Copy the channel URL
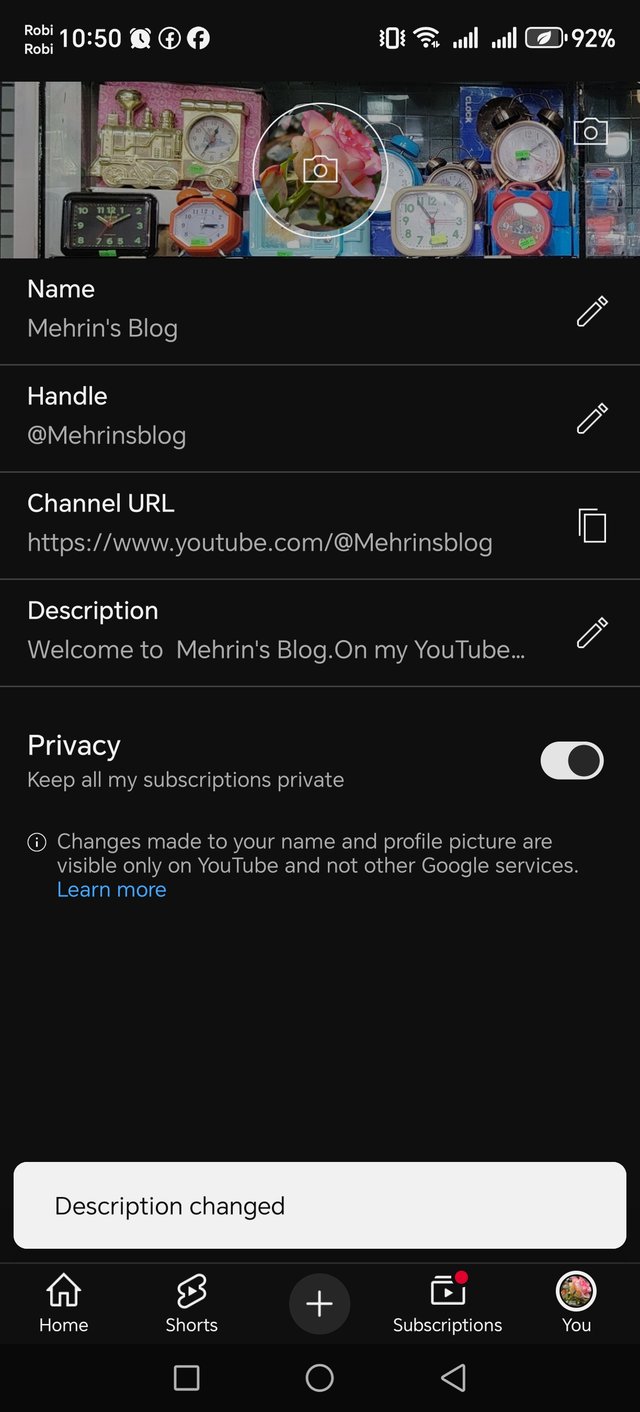Viewport: 640px width, 1412px height. coord(592,525)
